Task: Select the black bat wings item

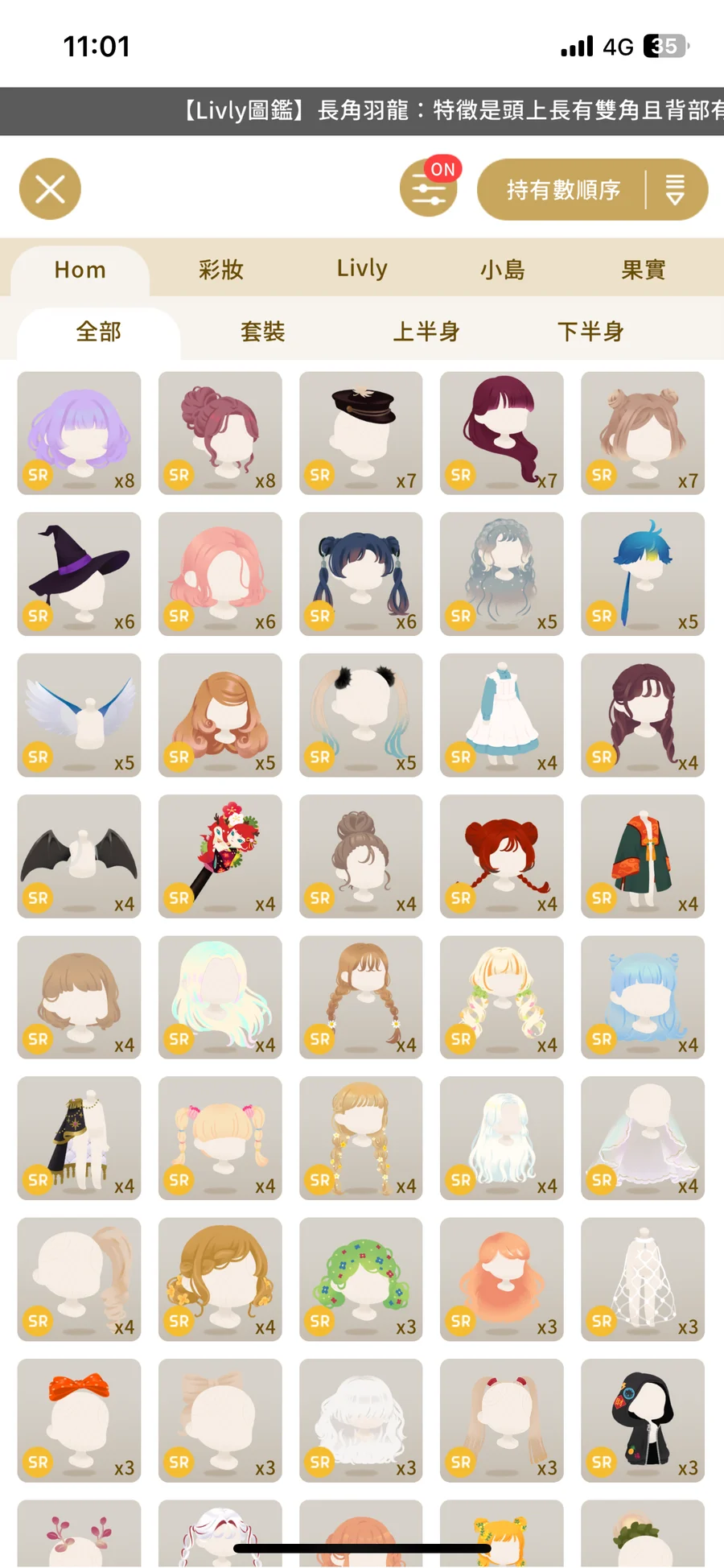Action: (x=79, y=856)
